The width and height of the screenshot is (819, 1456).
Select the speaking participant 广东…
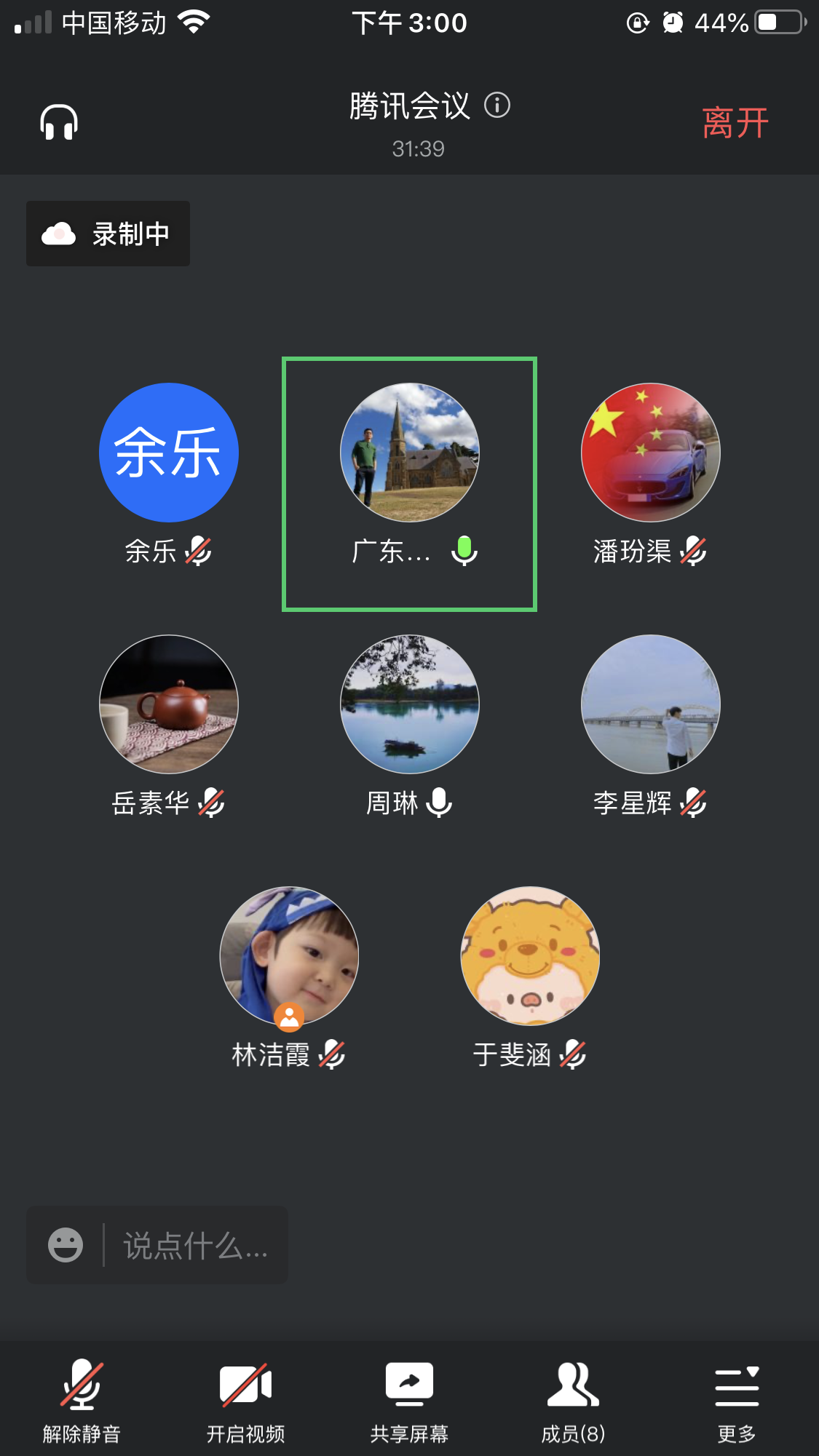coord(410,453)
